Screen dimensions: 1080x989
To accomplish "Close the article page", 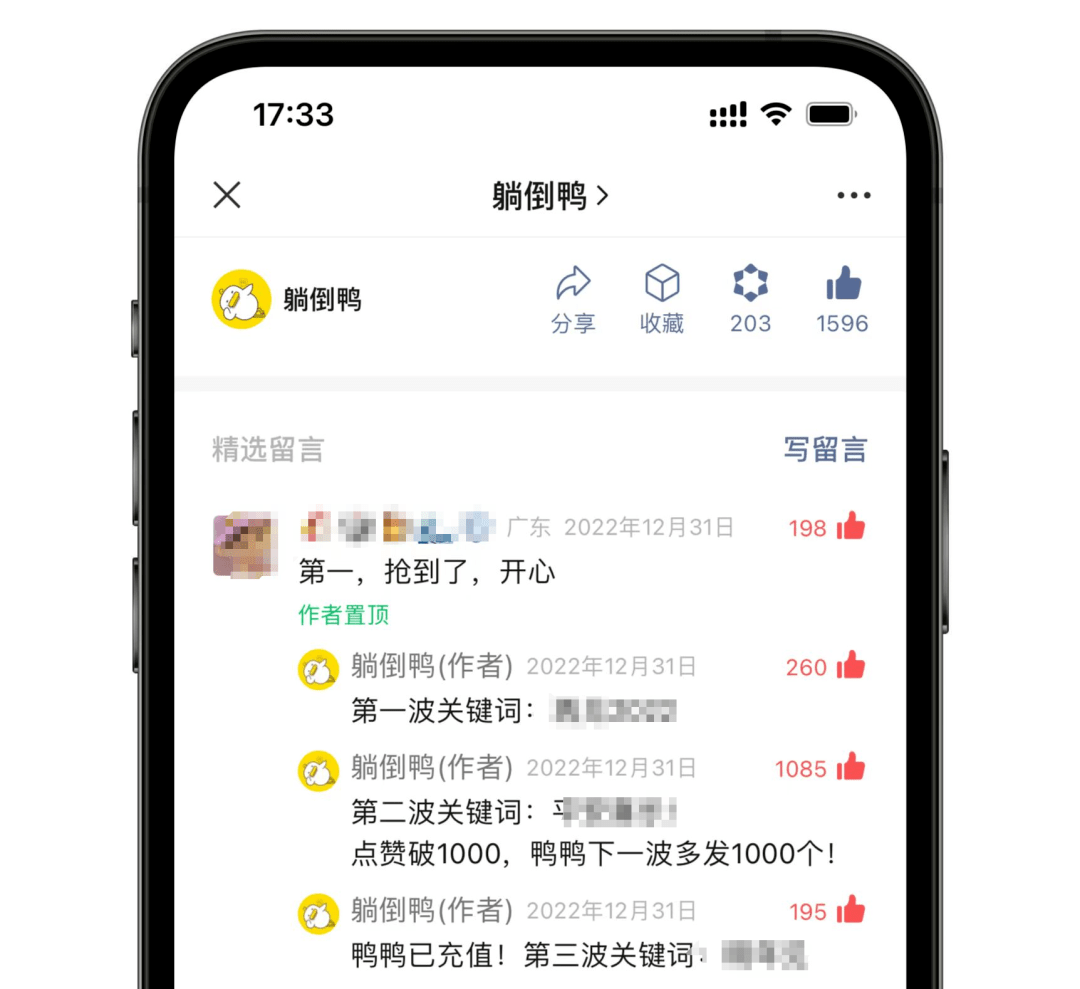I will pyautogui.click(x=227, y=195).
